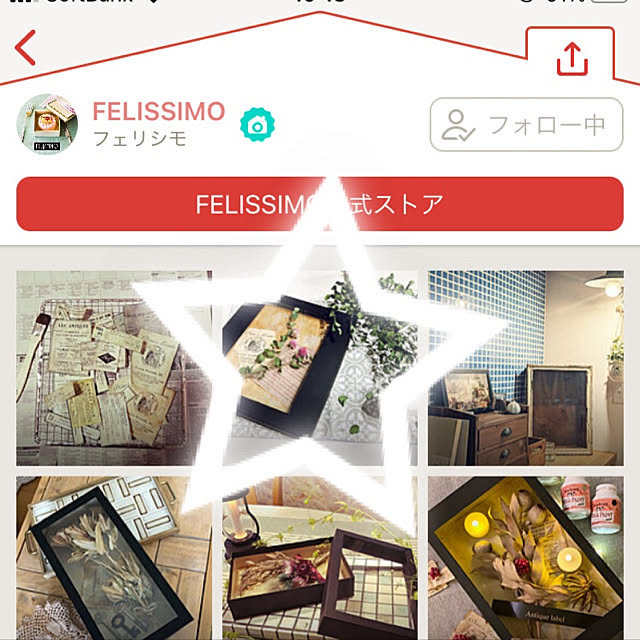This screenshot has width=640, height=640.
Task: Open the photo of the black frame with dried leaves
Action: 113,560
